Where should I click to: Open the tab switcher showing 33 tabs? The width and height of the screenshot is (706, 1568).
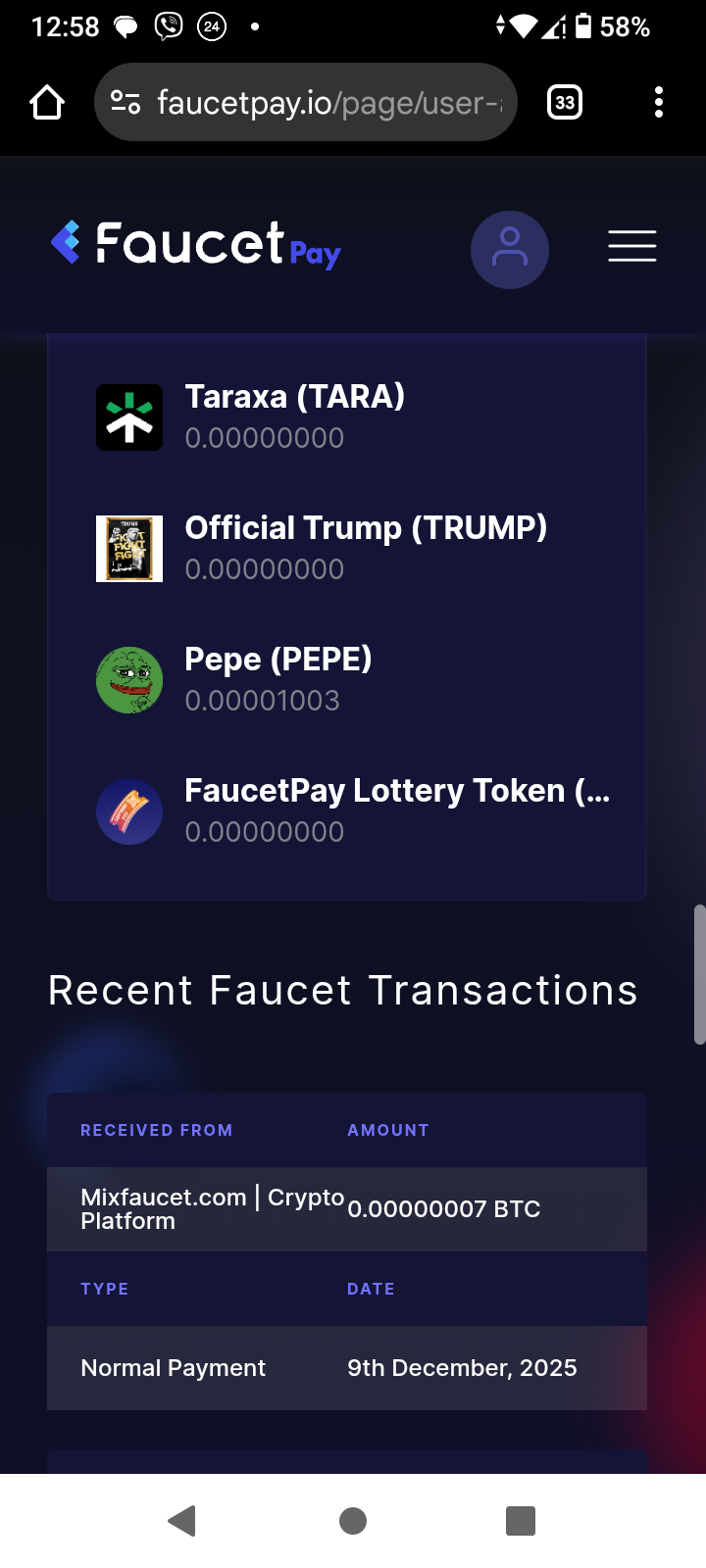[565, 102]
